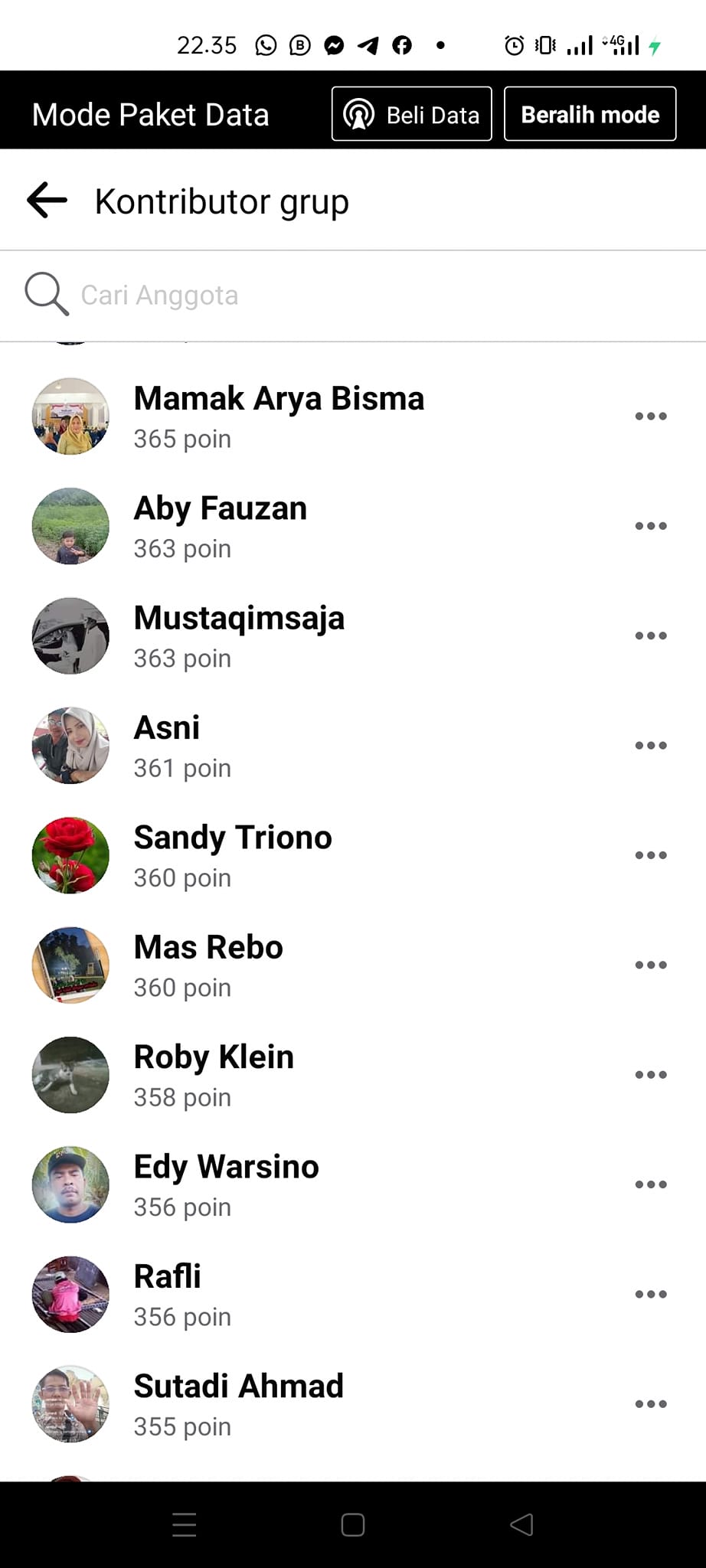This screenshot has height=1568, width=706.
Task: Open more options for Mustaqimsaja
Action: point(651,635)
